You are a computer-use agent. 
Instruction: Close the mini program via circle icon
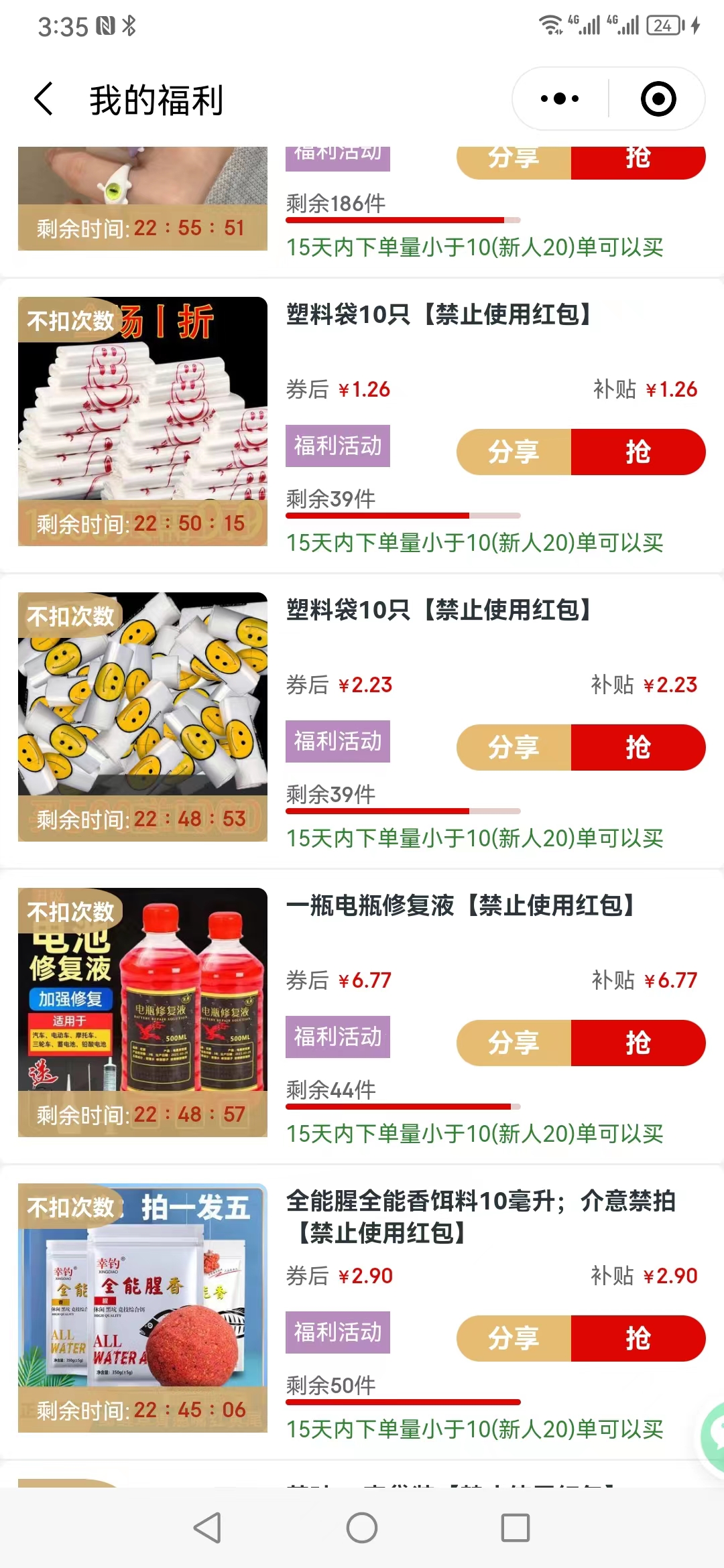tap(658, 99)
